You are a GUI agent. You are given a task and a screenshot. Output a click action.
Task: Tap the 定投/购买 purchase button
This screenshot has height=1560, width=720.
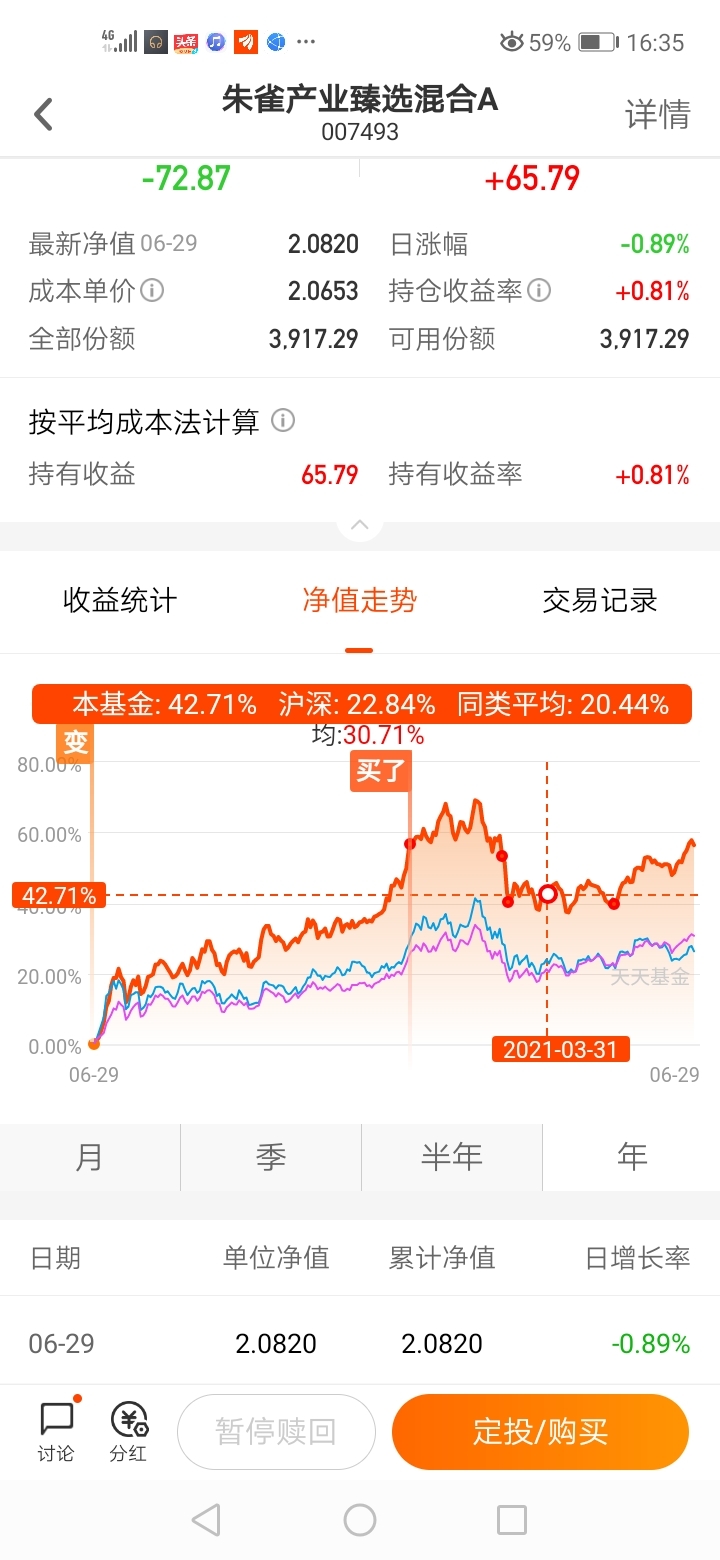pyautogui.click(x=540, y=1432)
